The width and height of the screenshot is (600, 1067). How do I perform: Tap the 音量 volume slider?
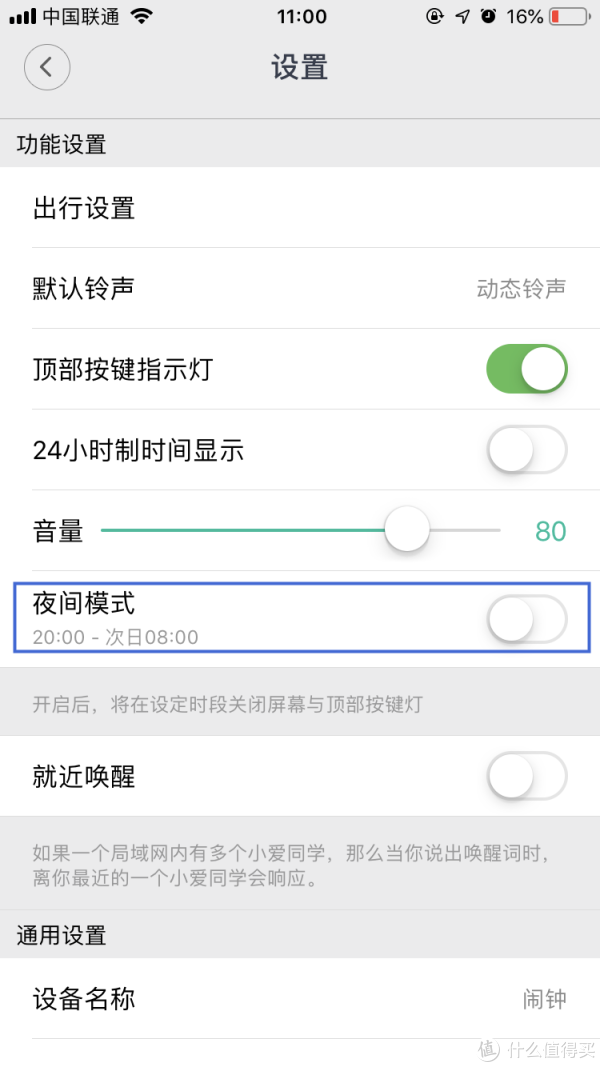click(300, 530)
